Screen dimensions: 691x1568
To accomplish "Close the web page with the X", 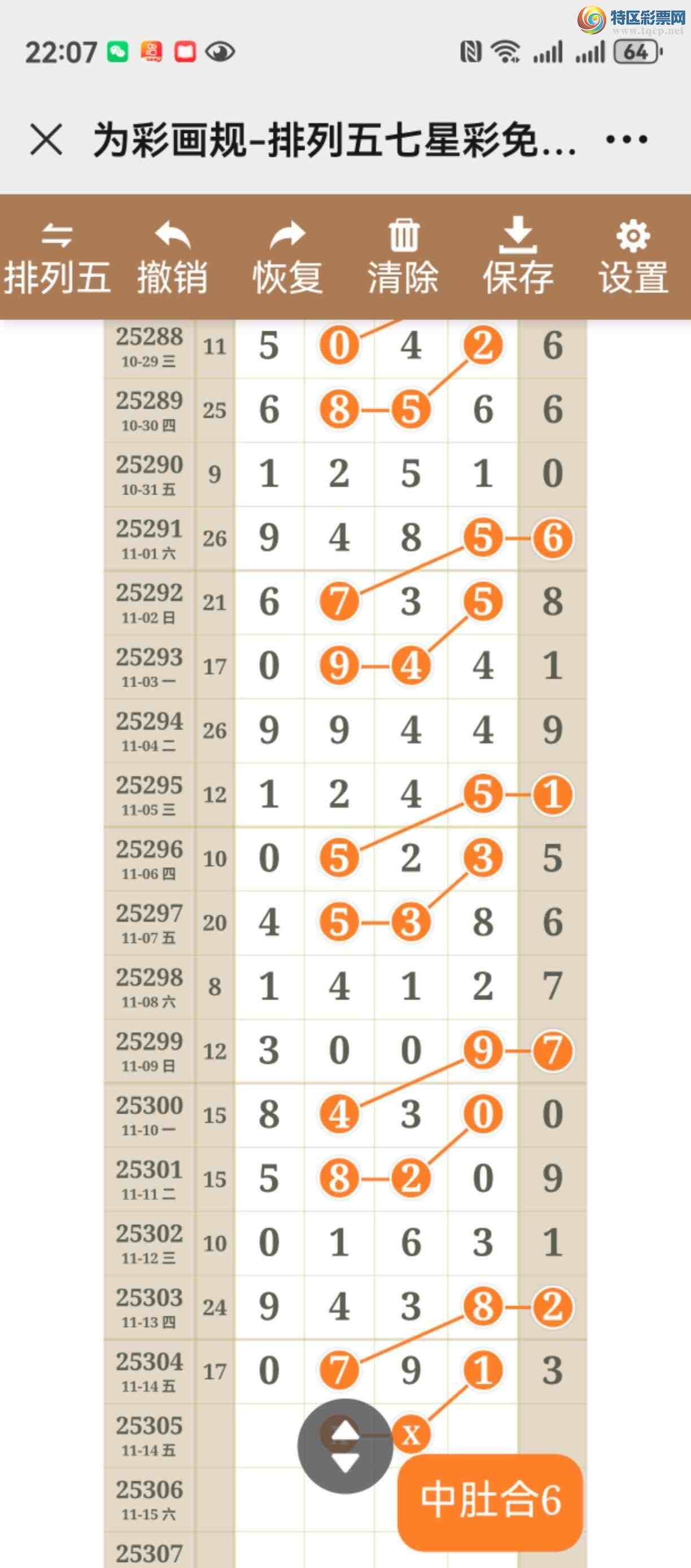I will [x=46, y=140].
